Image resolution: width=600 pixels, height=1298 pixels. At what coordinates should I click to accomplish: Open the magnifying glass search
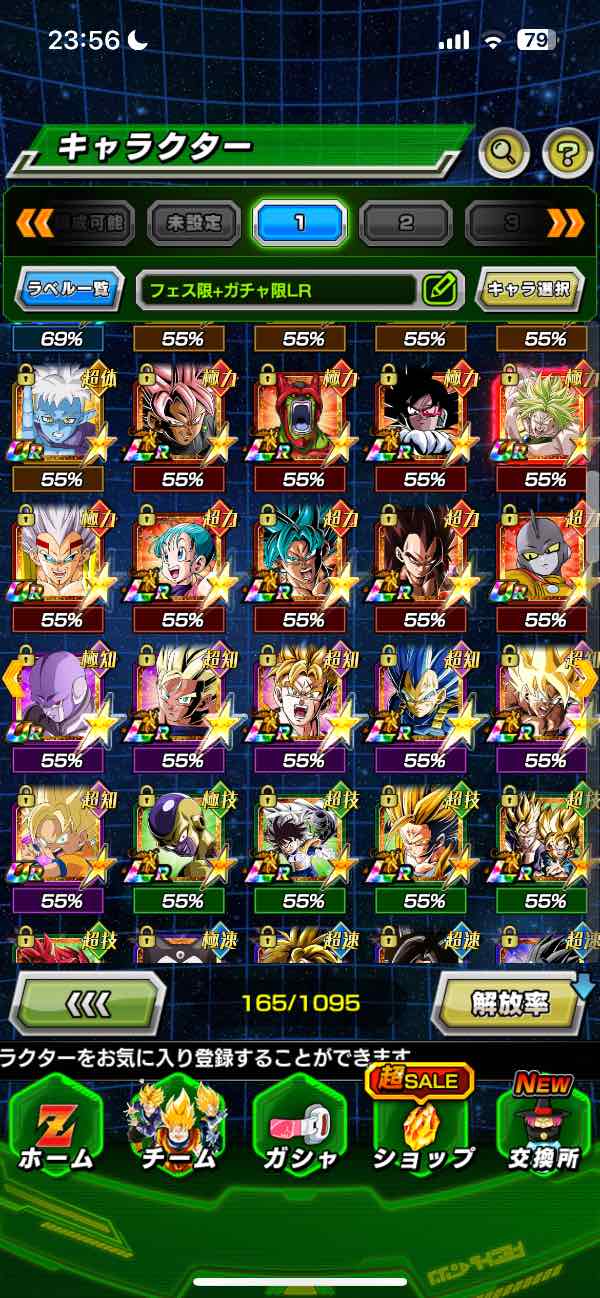click(x=504, y=153)
